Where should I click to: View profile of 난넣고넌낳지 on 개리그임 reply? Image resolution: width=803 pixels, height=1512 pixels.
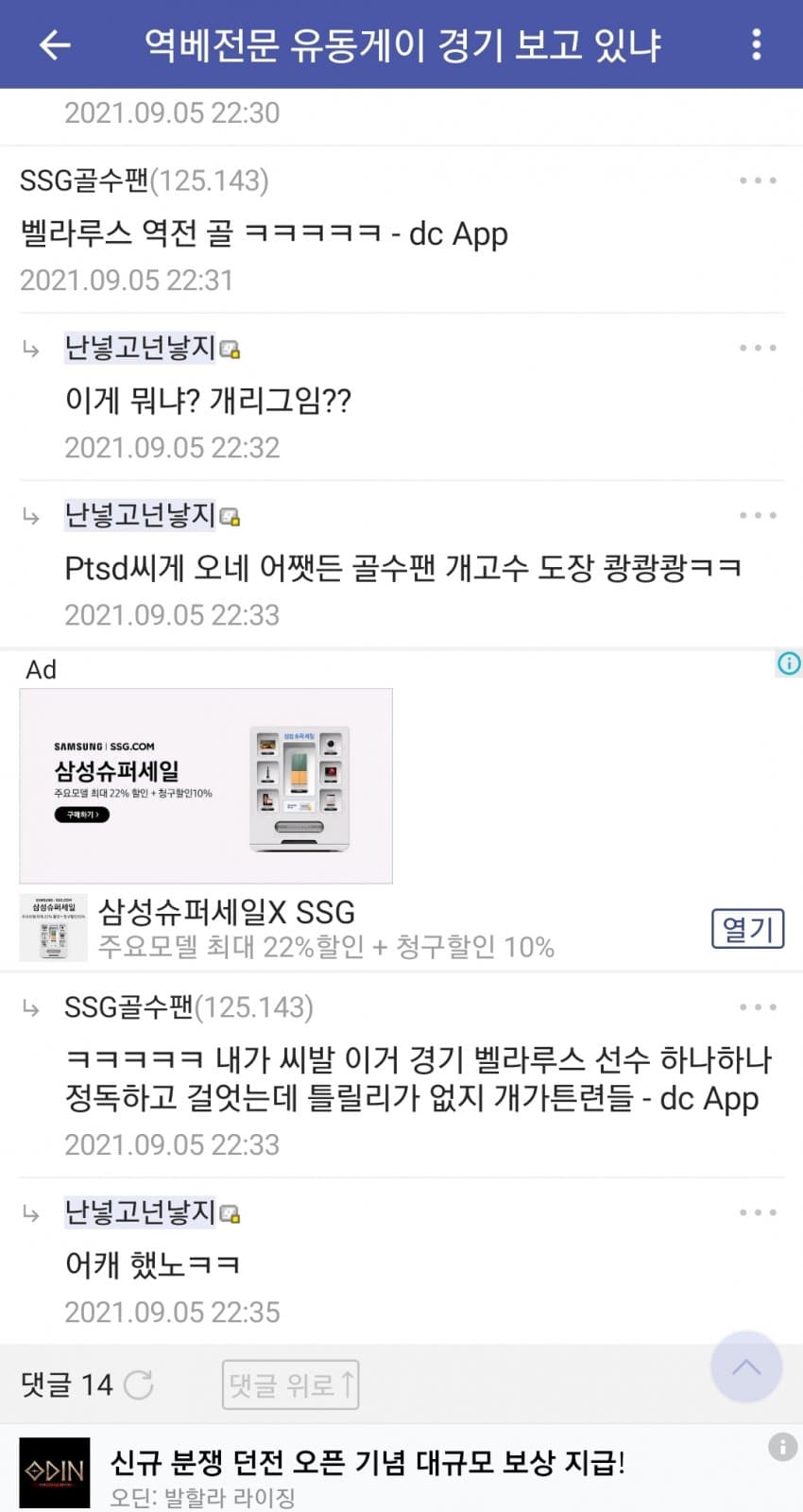tap(140, 348)
